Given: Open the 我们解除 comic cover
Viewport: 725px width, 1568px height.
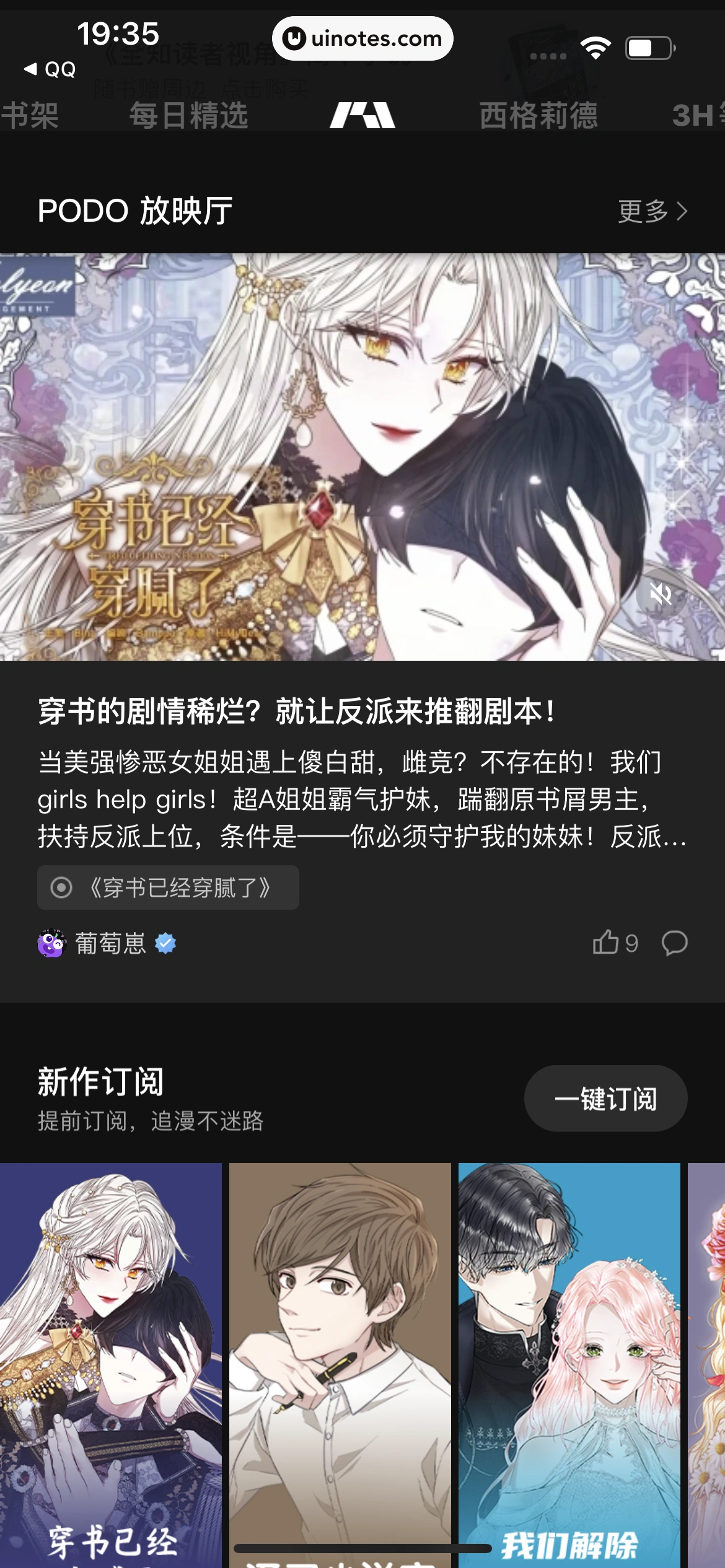Looking at the screenshot, I should coord(569,1362).
